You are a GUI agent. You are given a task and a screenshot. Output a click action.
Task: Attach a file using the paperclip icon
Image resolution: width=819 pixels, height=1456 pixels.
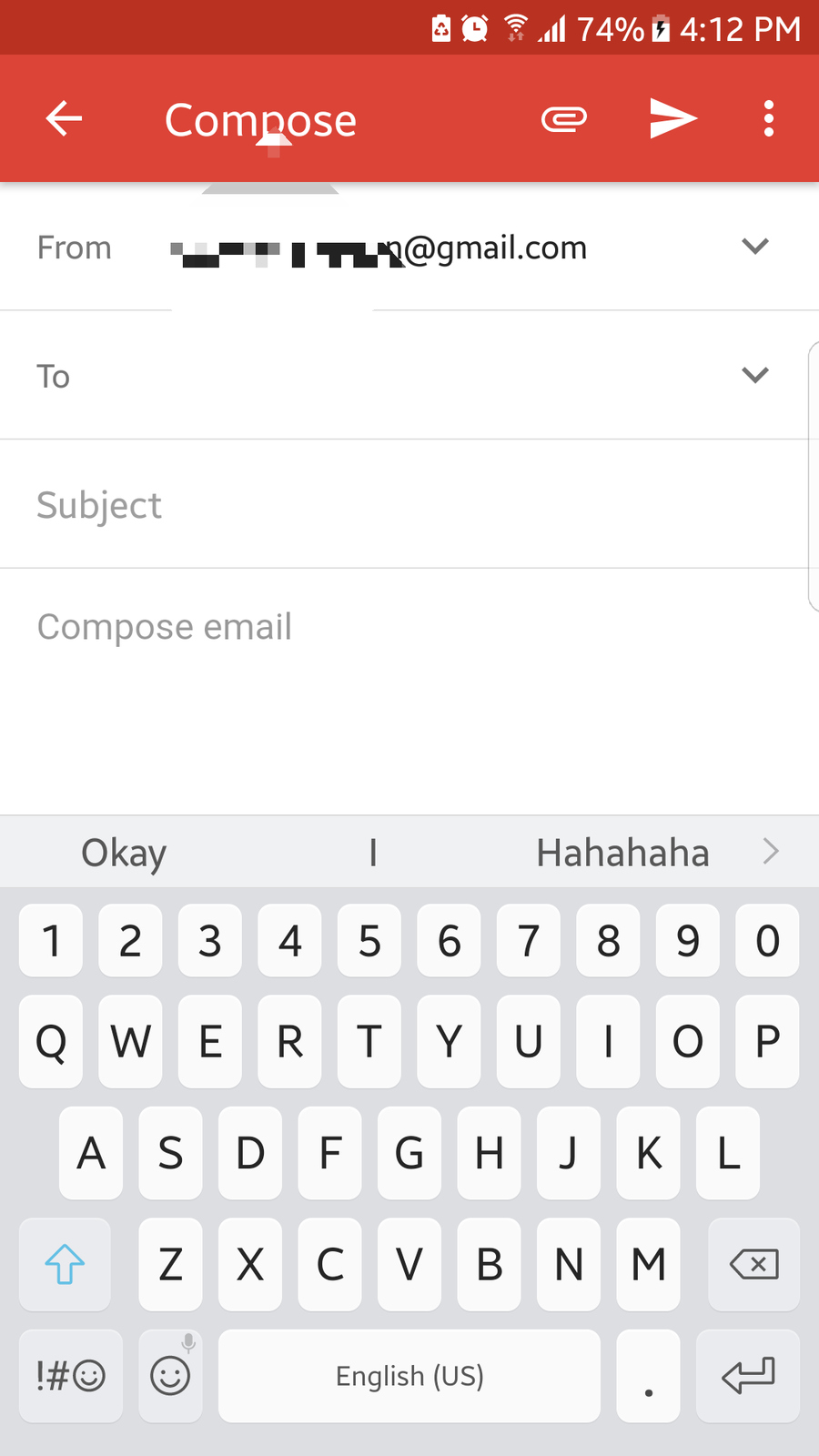(564, 118)
